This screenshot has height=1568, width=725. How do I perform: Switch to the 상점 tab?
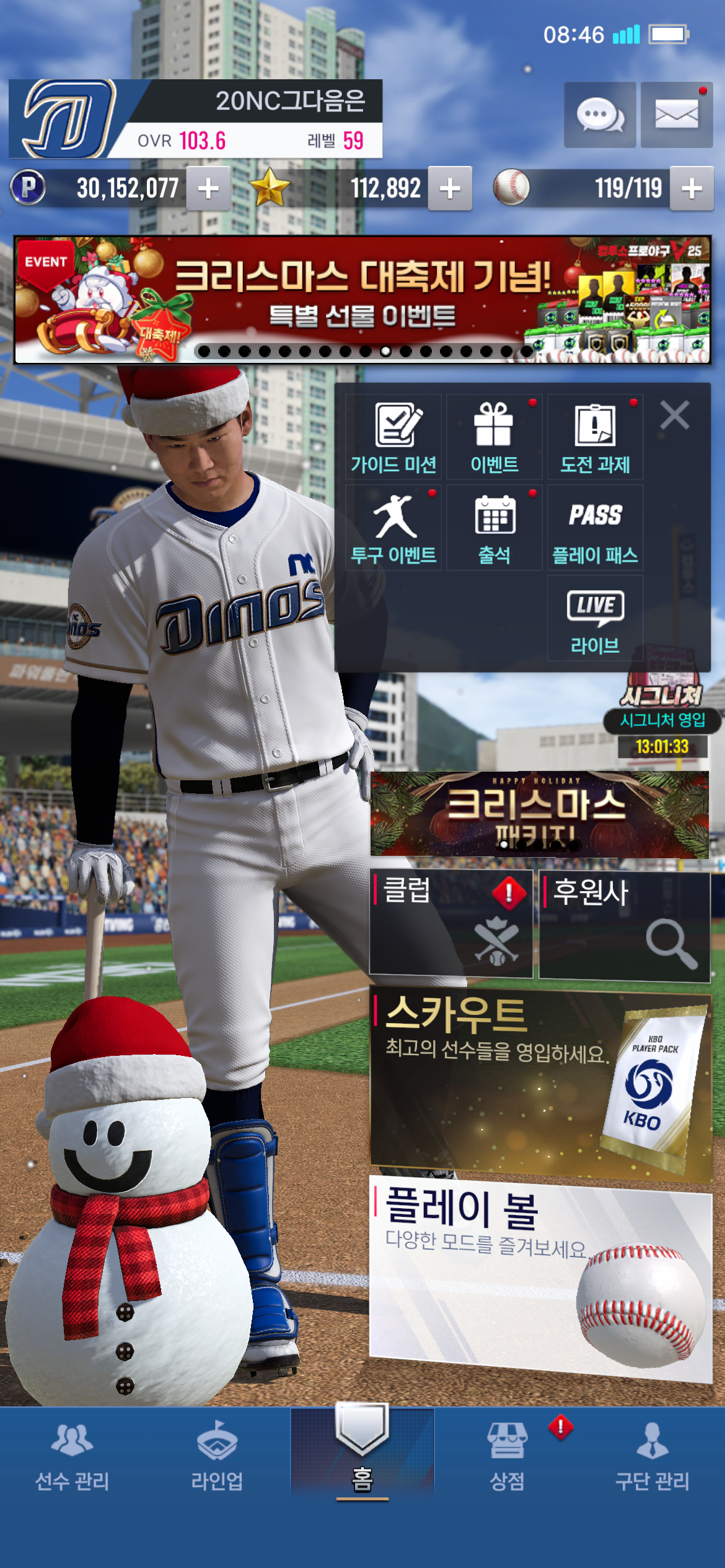coord(507,1457)
